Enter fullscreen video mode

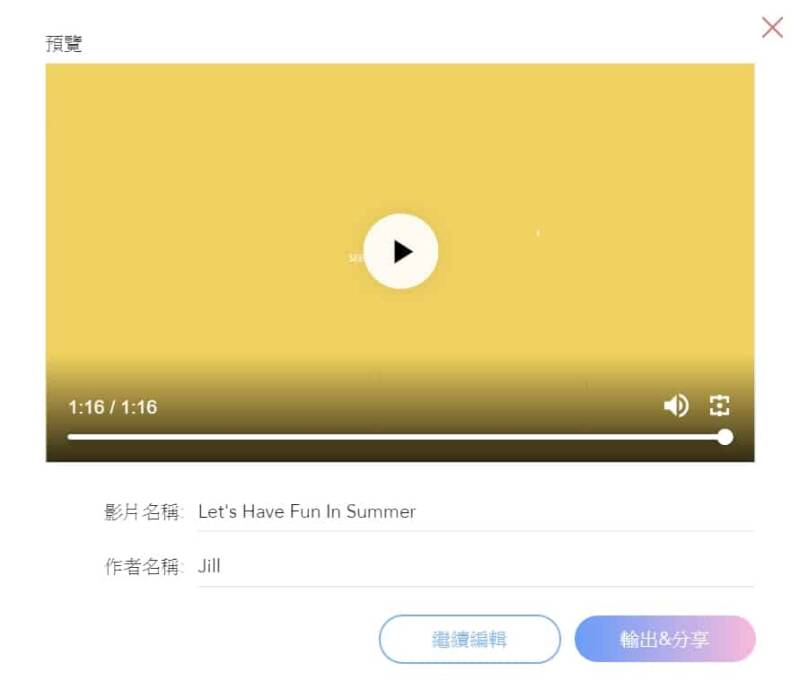720,405
